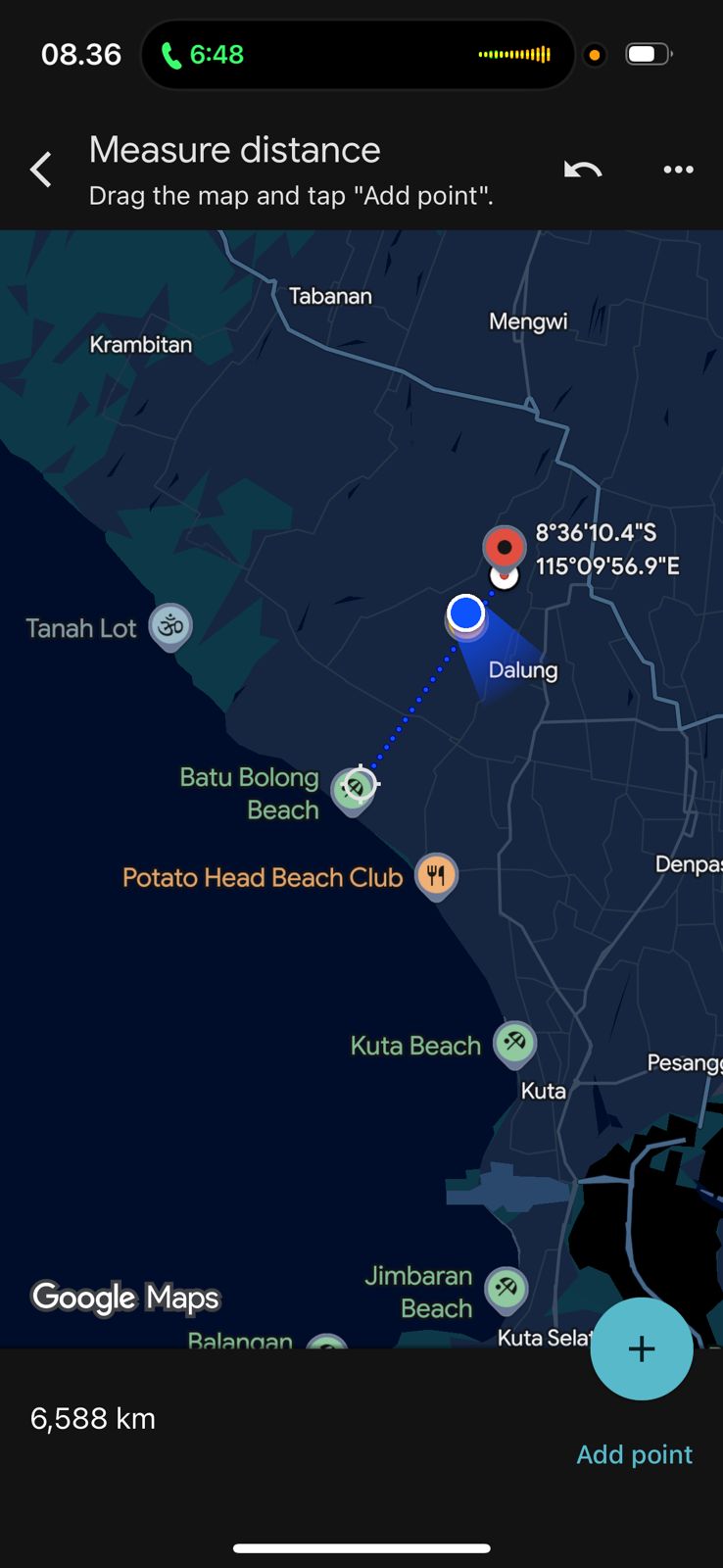Select the Kuta Beach marker
Viewport: 723px width, 1568px height.
[513, 1042]
